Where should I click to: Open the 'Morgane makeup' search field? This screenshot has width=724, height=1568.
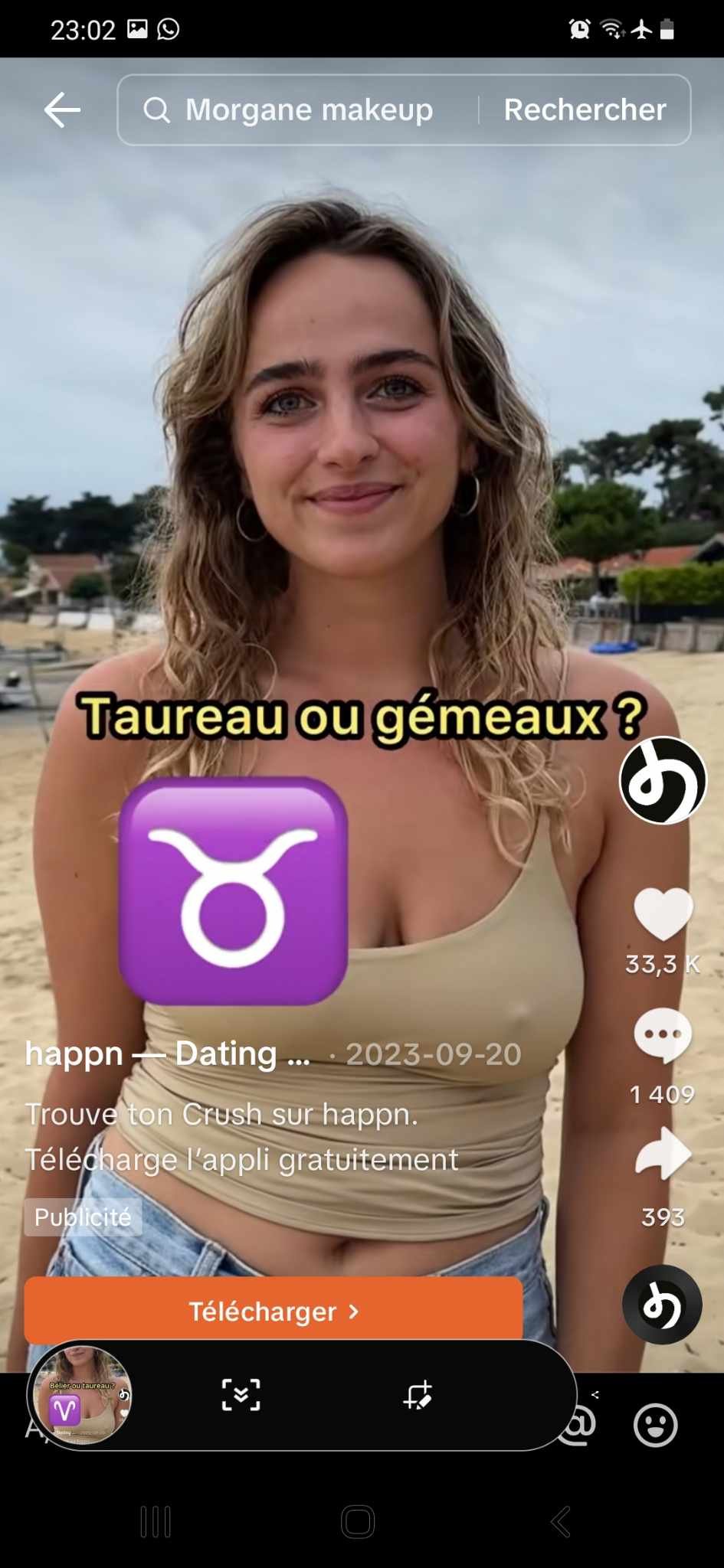tap(306, 110)
